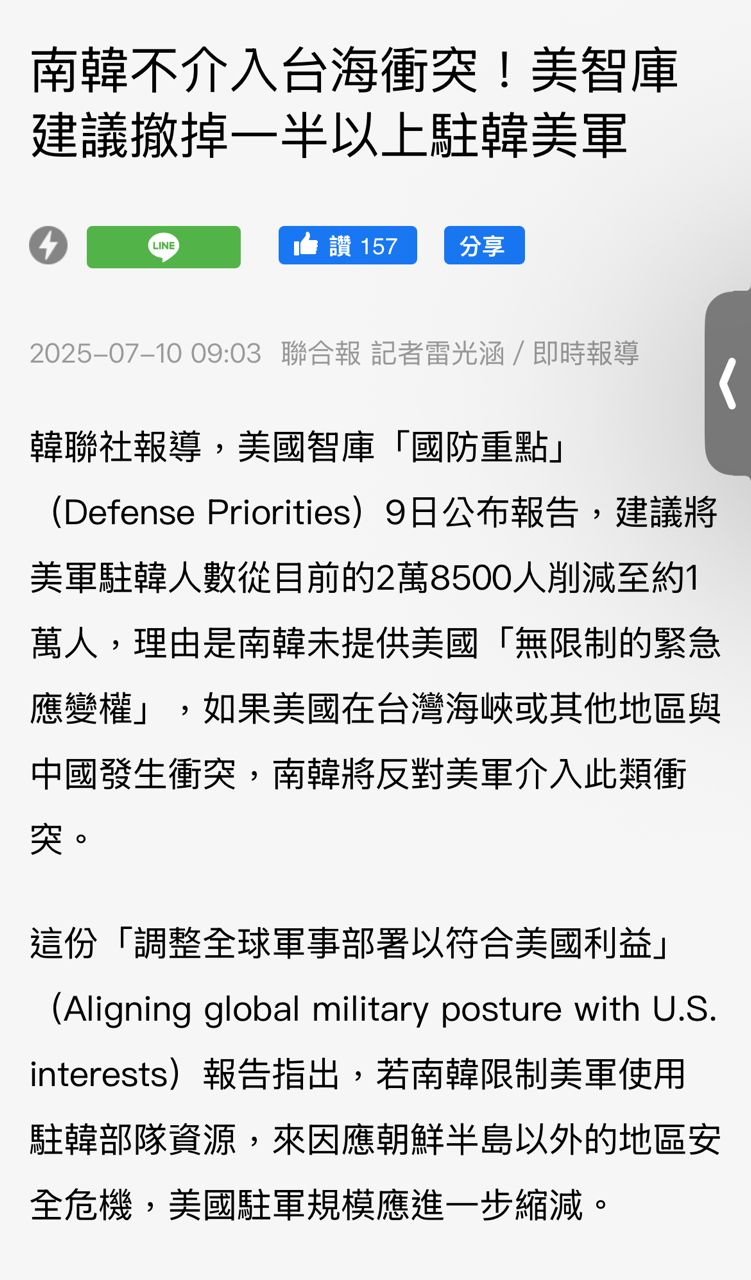Open the side panel arrow handle
This screenshot has width=751, height=1280.
(729, 384)
